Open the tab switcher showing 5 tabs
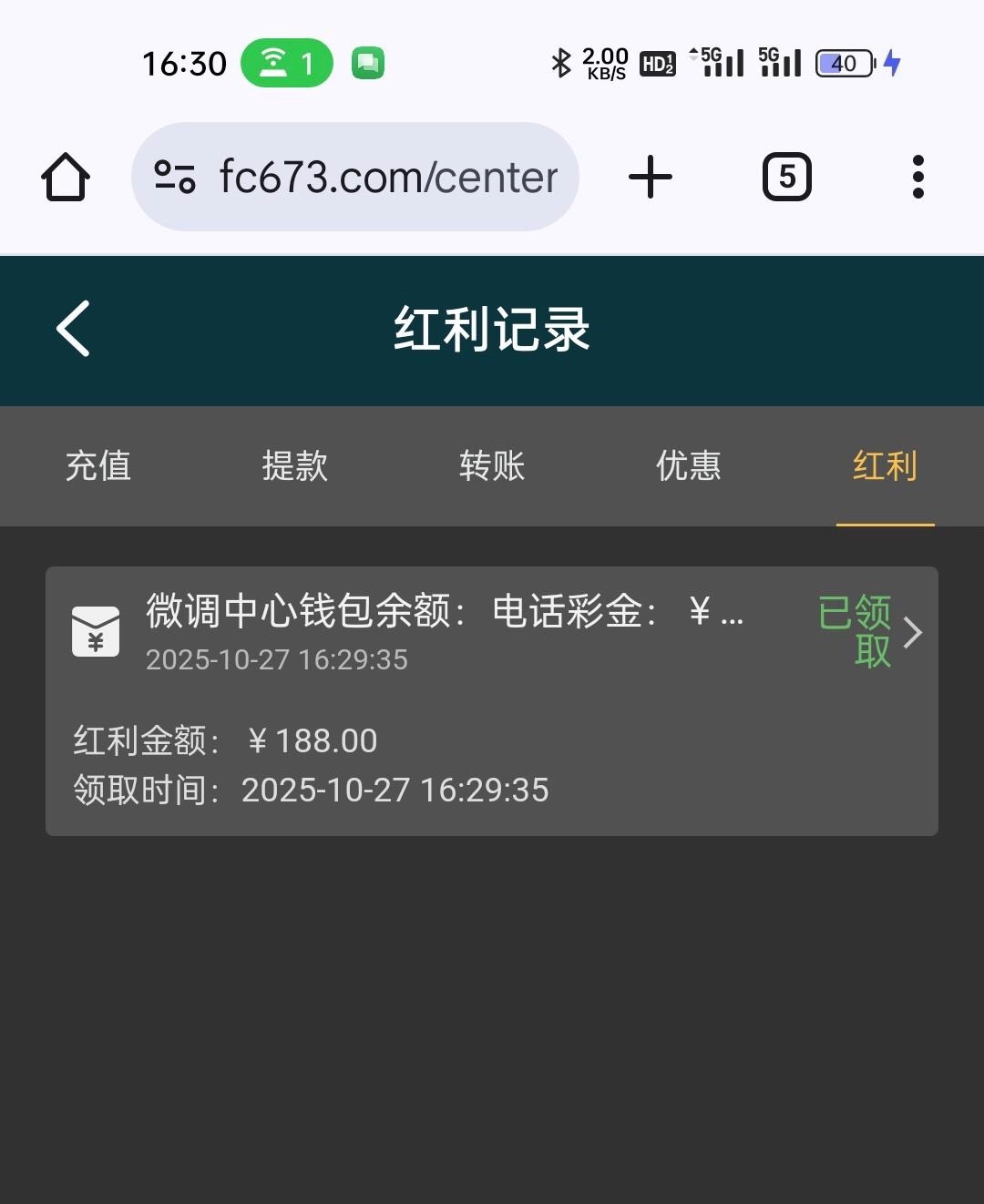The image size is (984, 1204). [786, 177]
